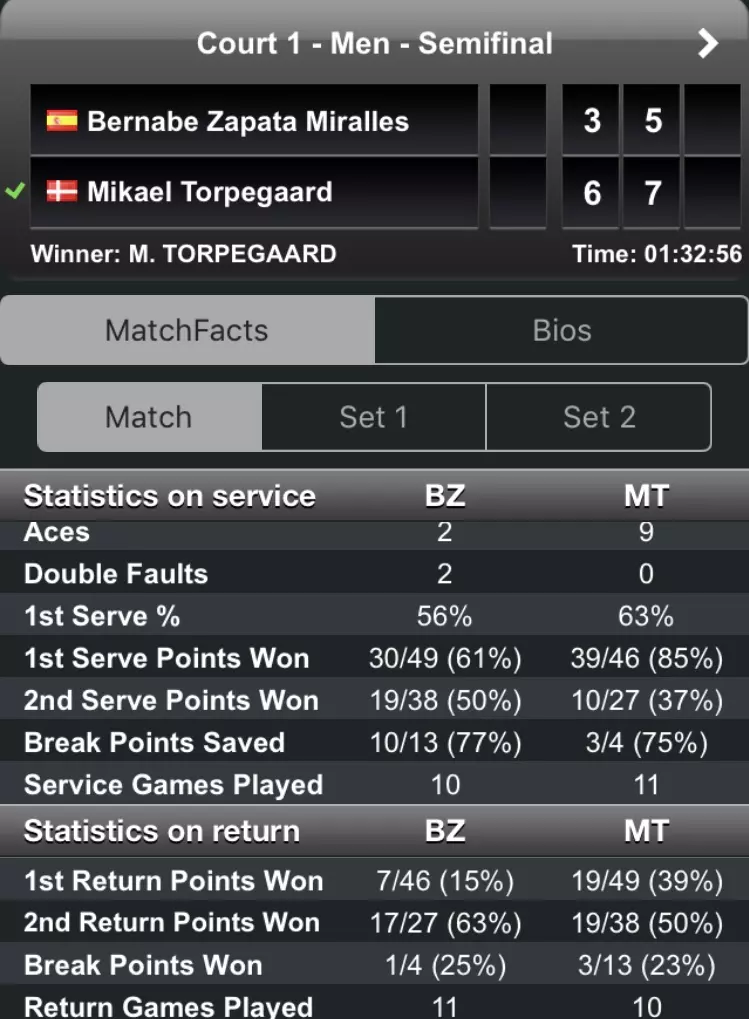This screenshot has height=1019, width=749.
Task: Toggle the MatchFacts view
Action: click(186, 330)
